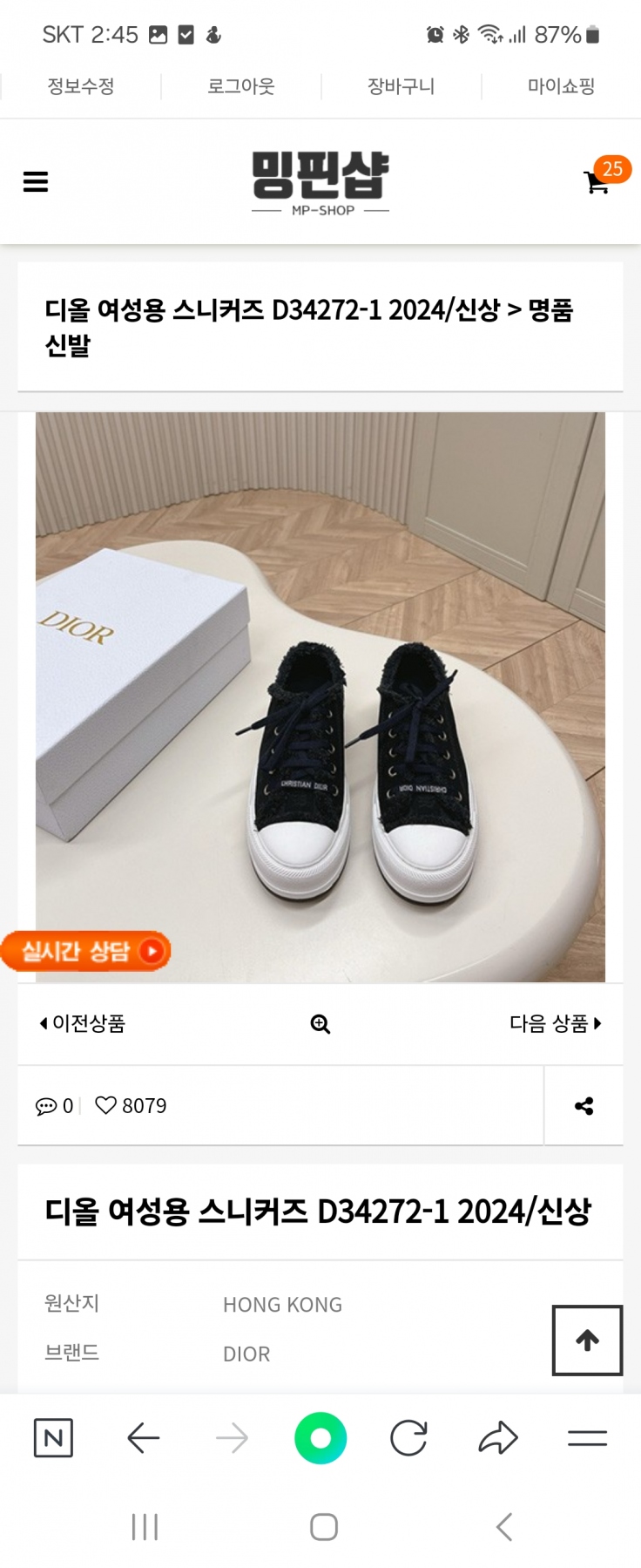This screenshot has width=641, height=1568.
Task: Tap the system home button
Action: 323,1527
